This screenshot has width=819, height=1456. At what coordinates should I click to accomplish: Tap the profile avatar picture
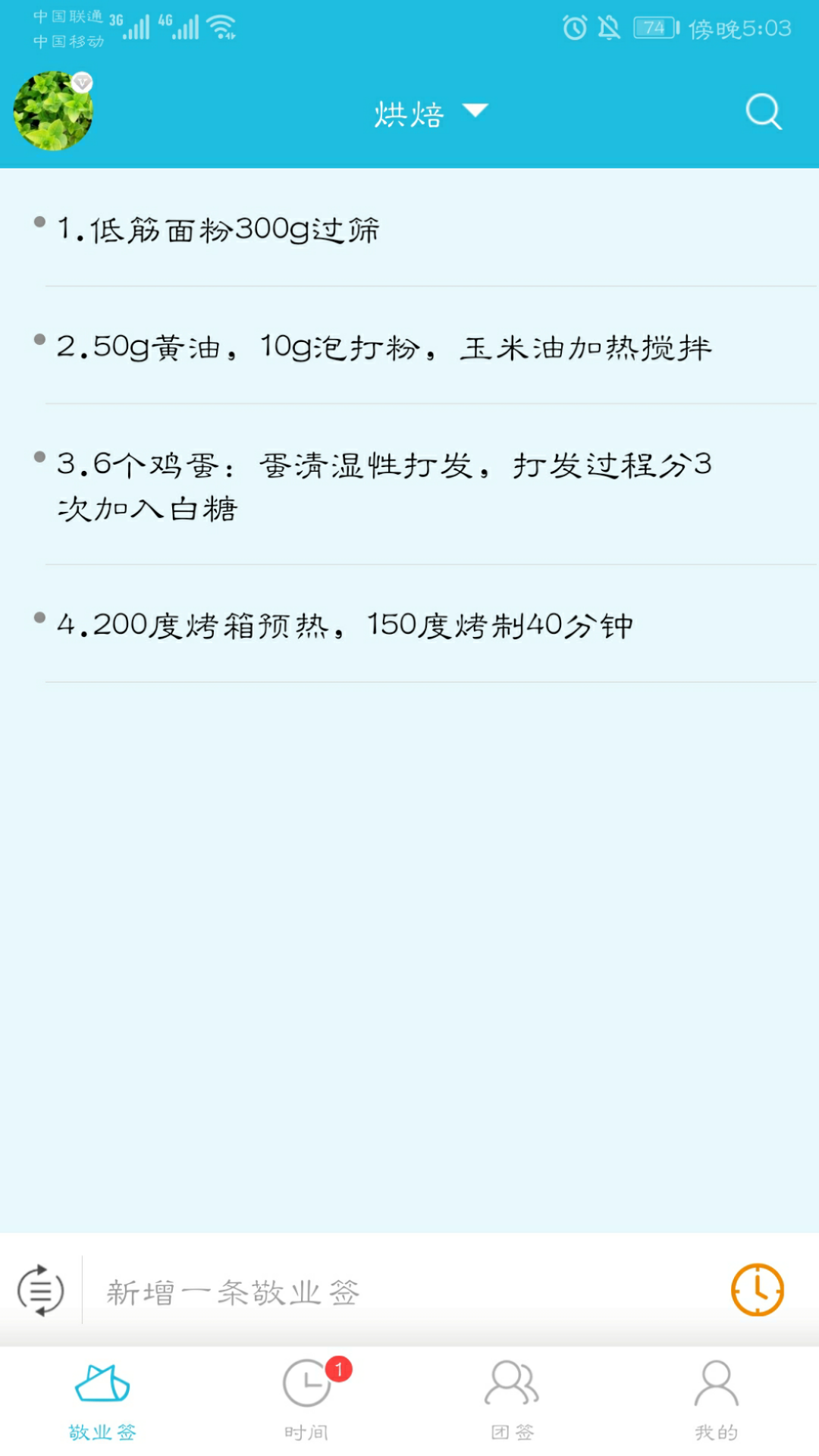pyautogui.click(x=53, y=111)
